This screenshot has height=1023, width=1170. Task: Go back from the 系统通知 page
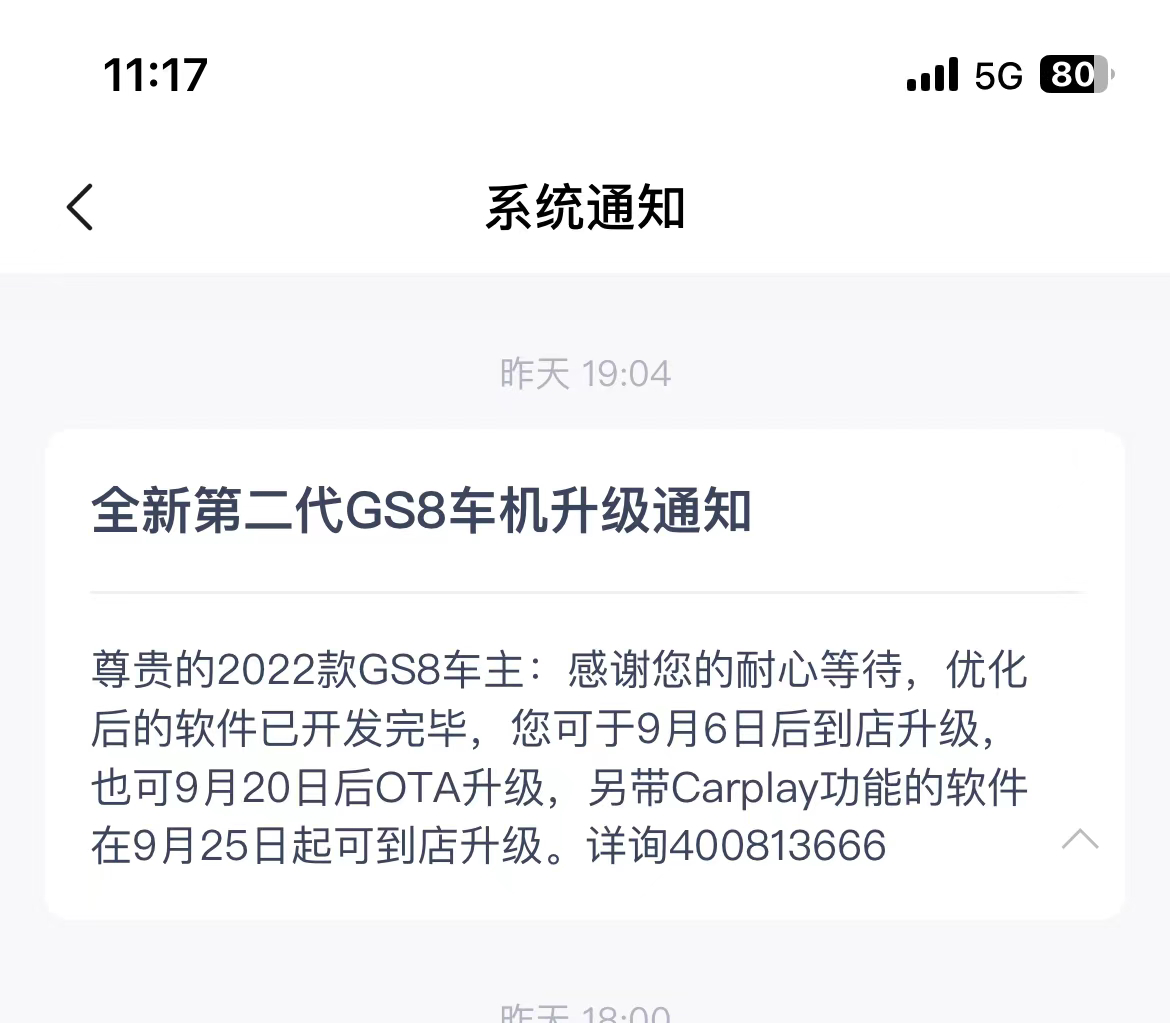tap(80, 208)
